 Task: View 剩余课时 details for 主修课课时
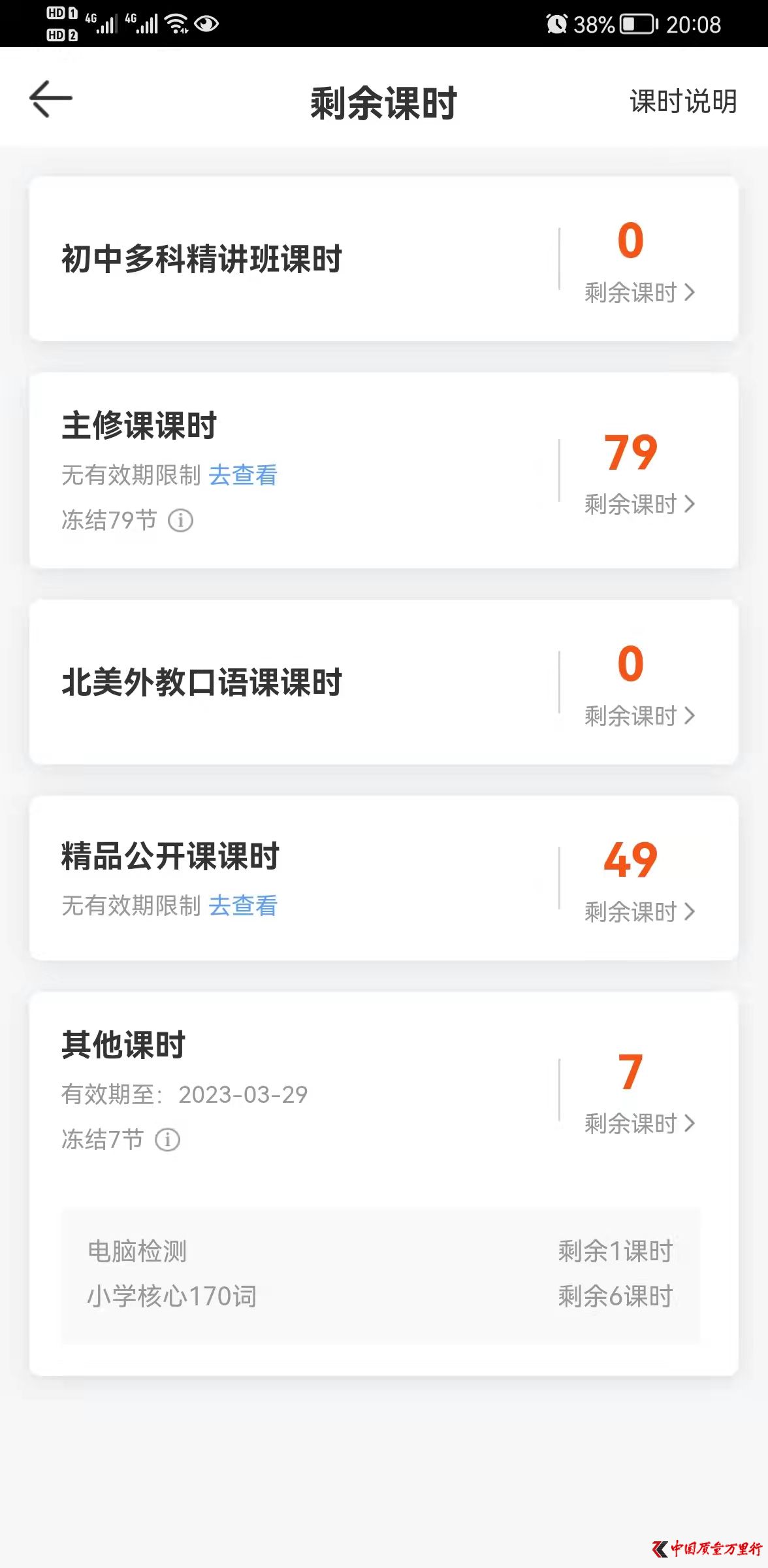pyautogui.click(x=639, y=504)
